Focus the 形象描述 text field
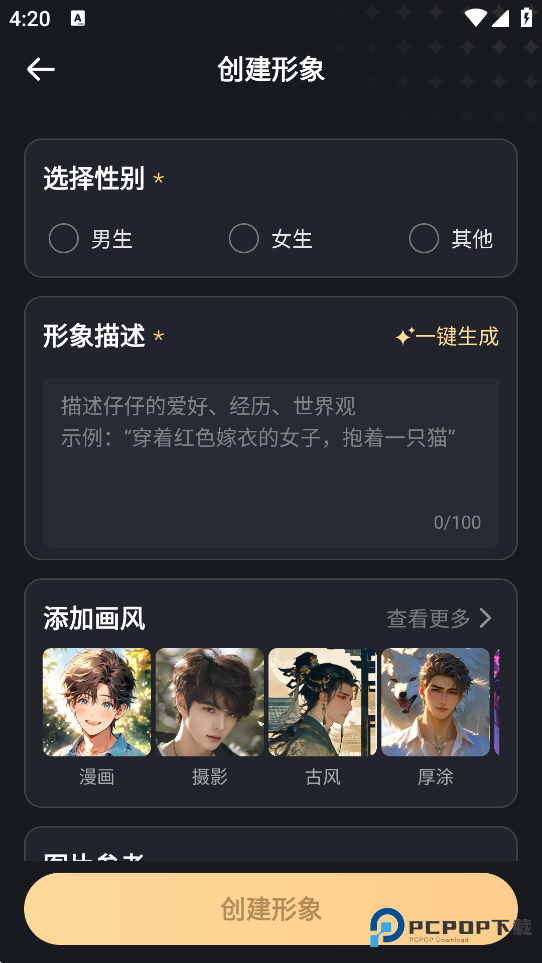 pos(271,462)
